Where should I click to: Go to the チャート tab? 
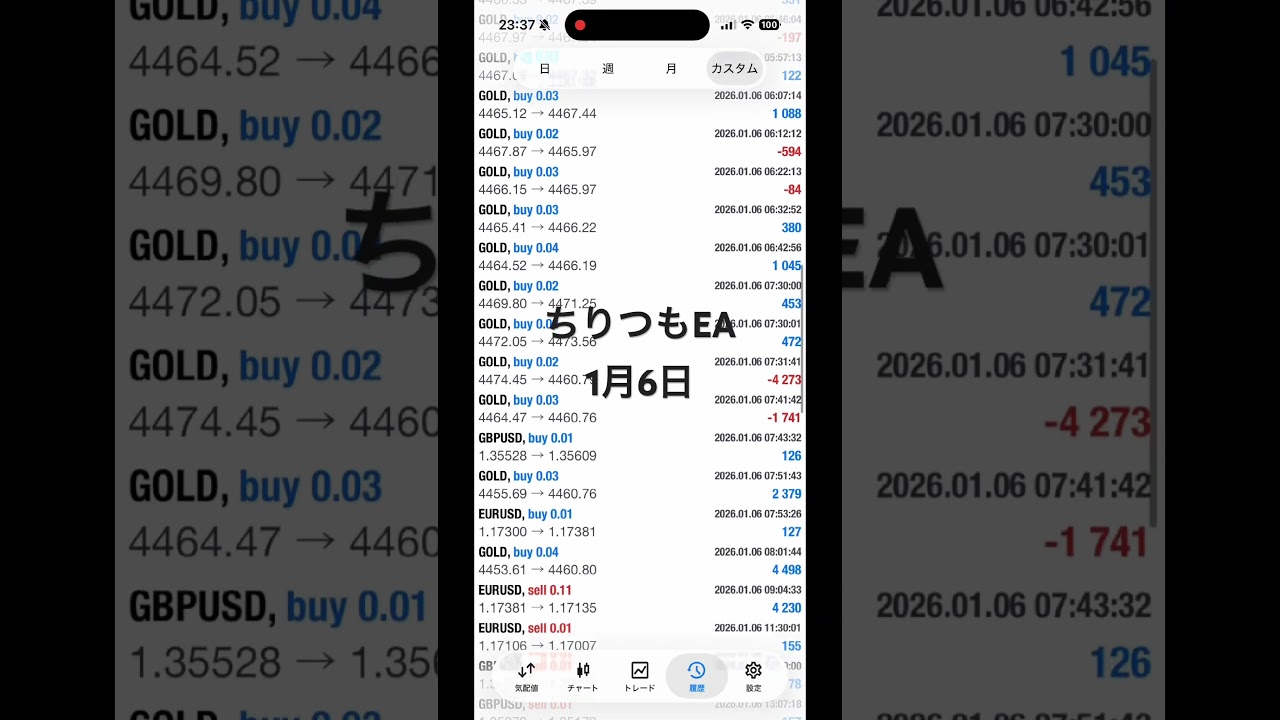pos(583,676)
